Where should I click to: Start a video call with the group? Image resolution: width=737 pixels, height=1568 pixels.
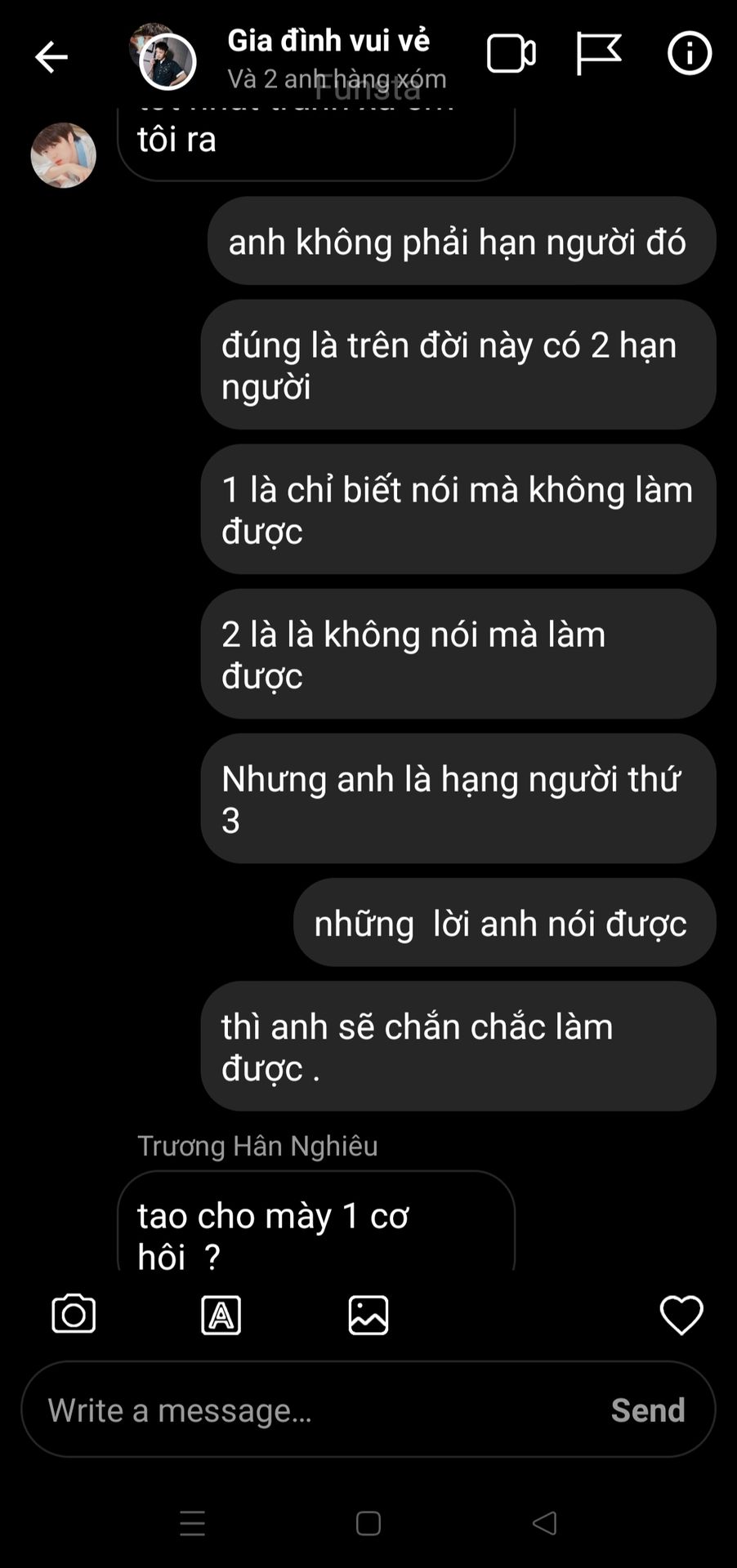point(511,55)
